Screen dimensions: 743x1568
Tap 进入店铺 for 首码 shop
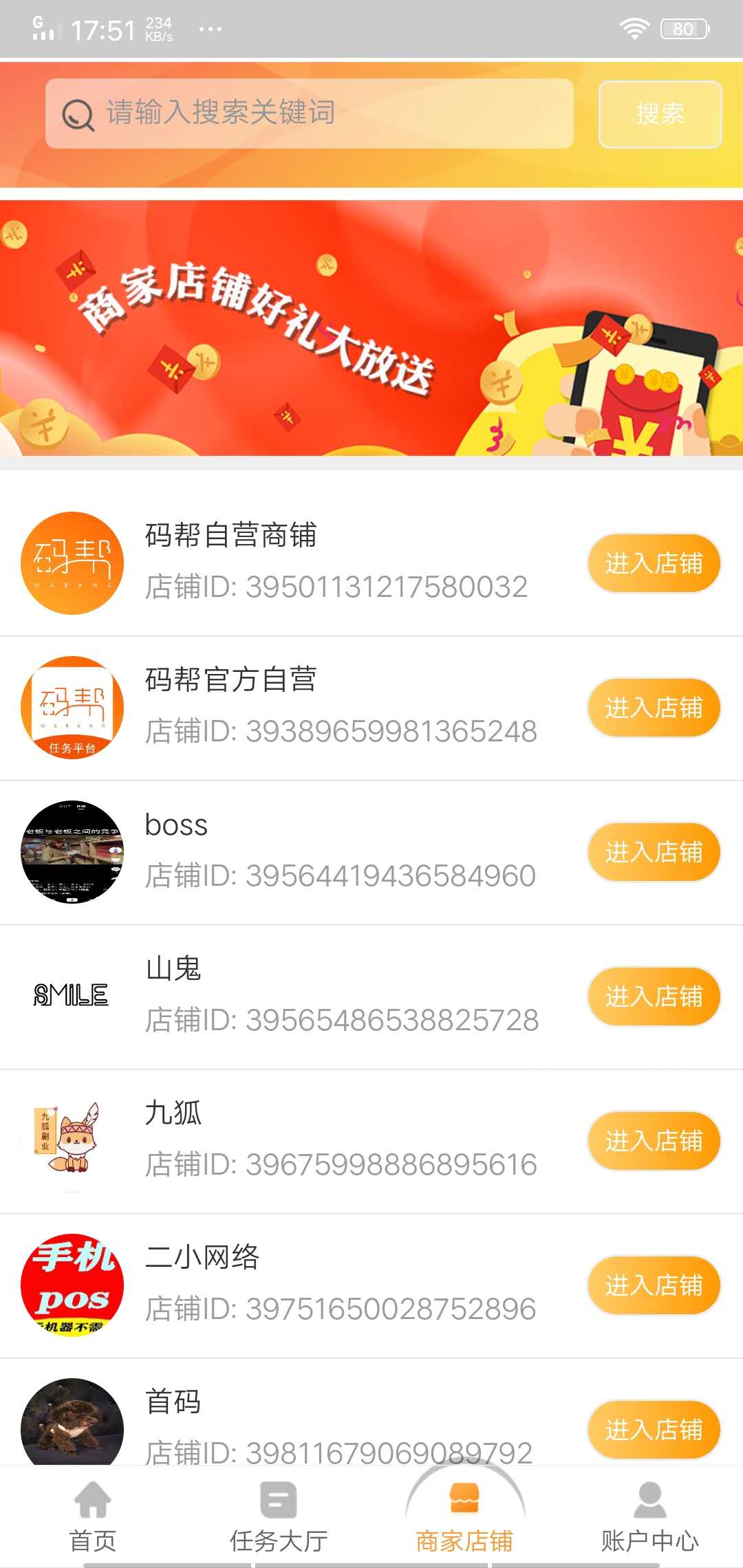(654, 1429)
